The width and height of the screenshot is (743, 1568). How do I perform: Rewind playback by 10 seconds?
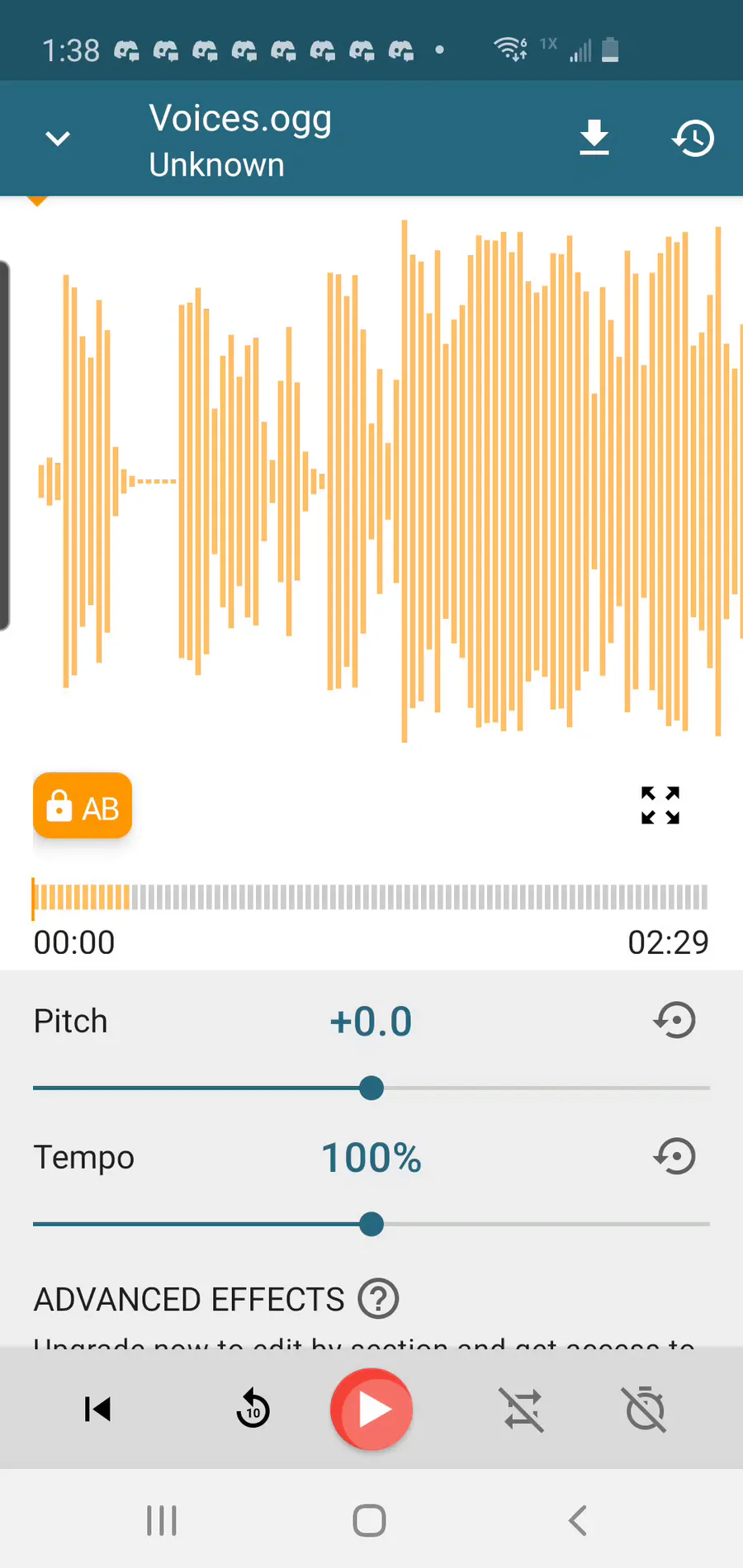click(253, 1409)
